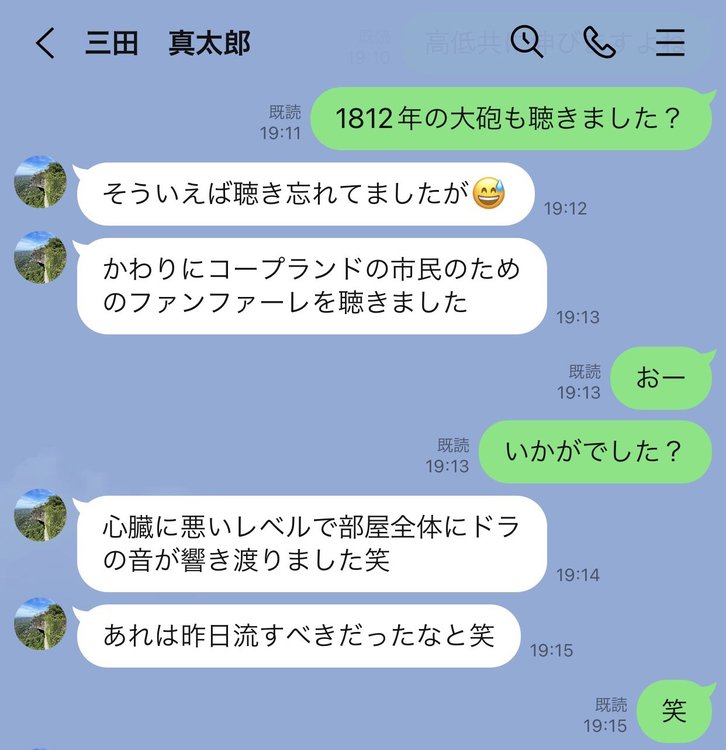The width and height of the screenshot is (726, 750).
Task: Search within this chat
Action: [x=526, y=42]
